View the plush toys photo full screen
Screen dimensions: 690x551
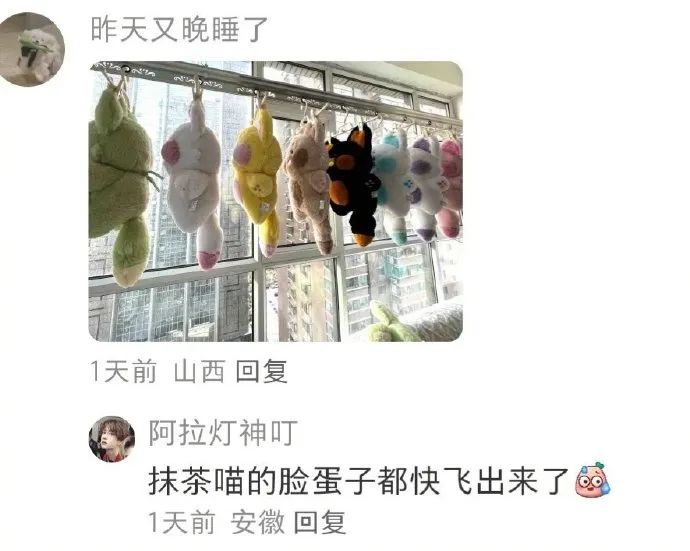click(275, 200)
